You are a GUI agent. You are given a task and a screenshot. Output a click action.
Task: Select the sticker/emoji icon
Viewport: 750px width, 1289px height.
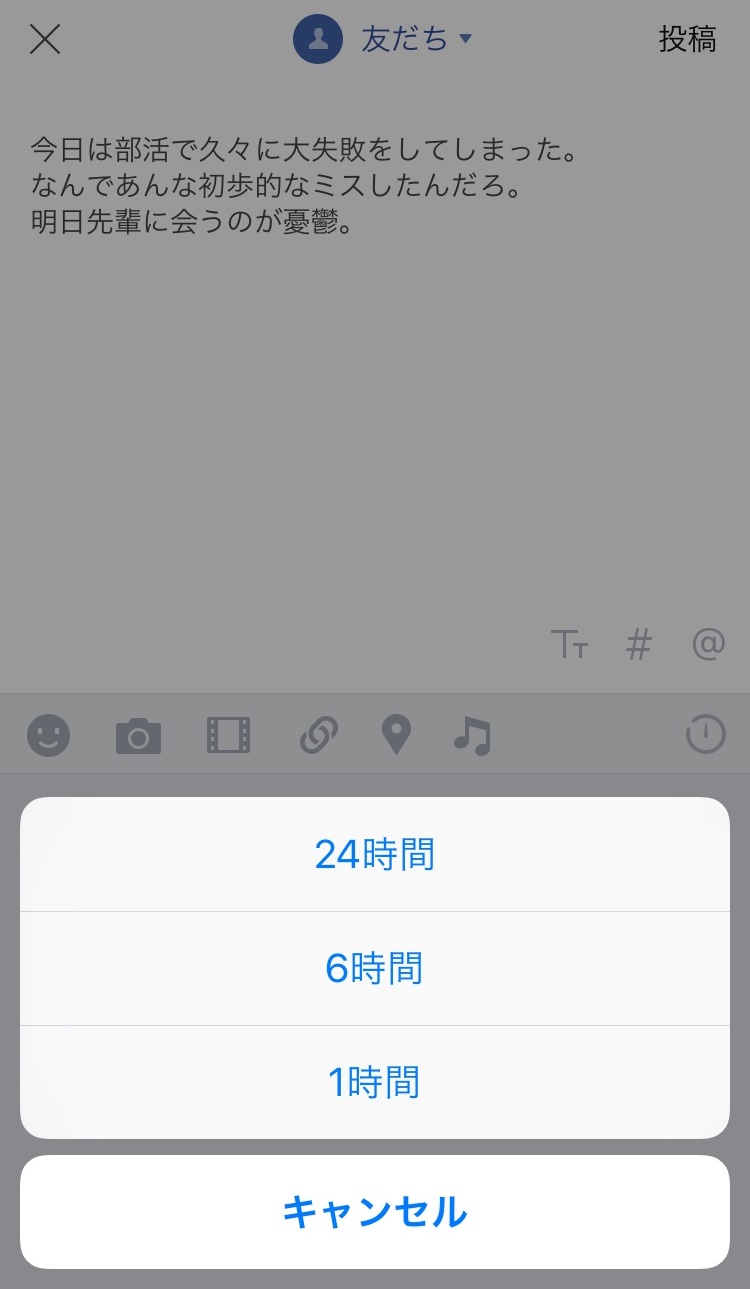pos(48,735)
